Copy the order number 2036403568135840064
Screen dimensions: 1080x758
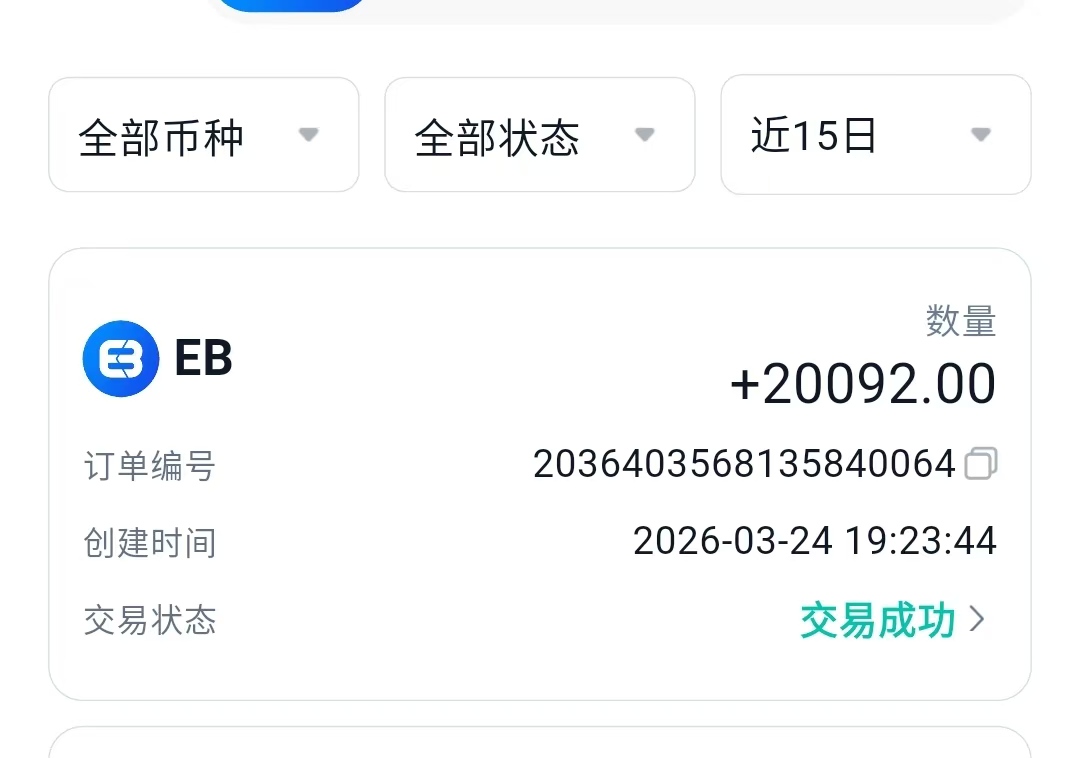980,464
